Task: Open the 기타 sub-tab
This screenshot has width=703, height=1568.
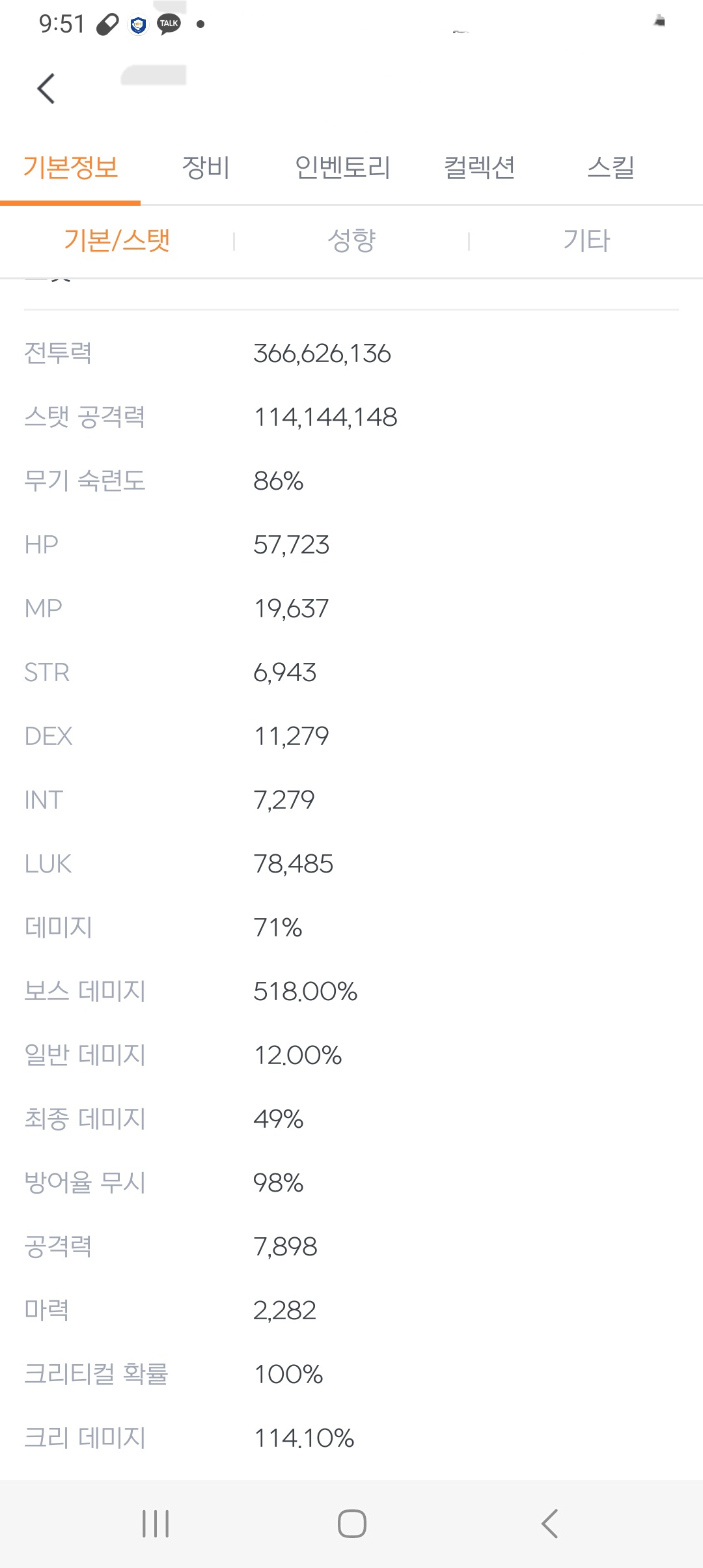Action: coord(586,240)
